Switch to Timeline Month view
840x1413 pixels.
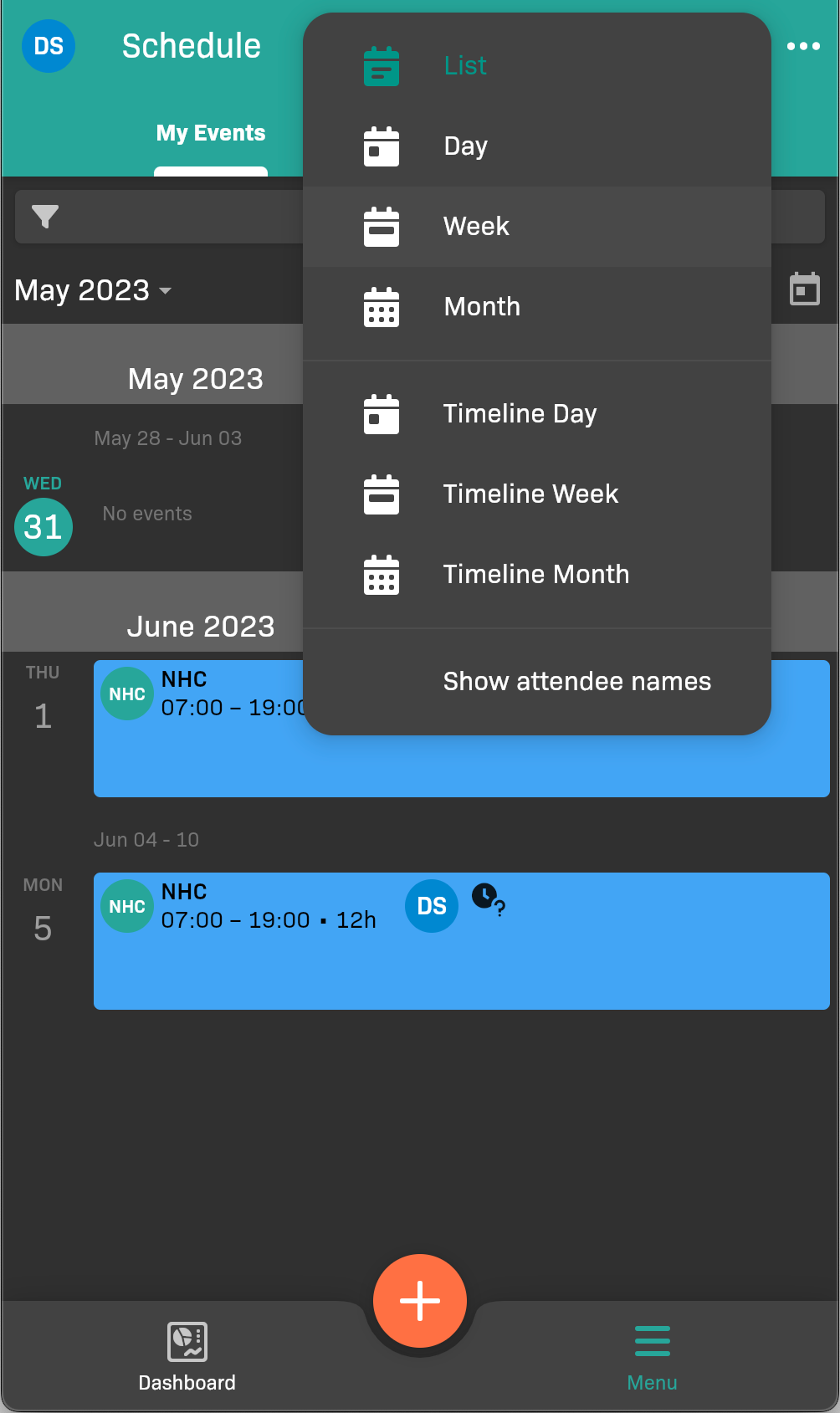(535, 575)
